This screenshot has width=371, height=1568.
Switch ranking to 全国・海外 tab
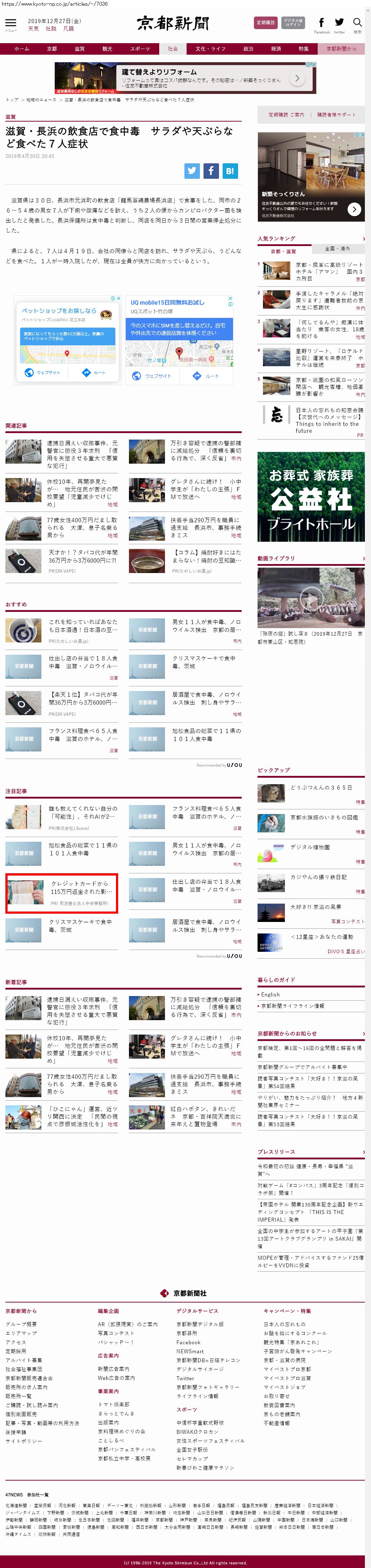337,248
